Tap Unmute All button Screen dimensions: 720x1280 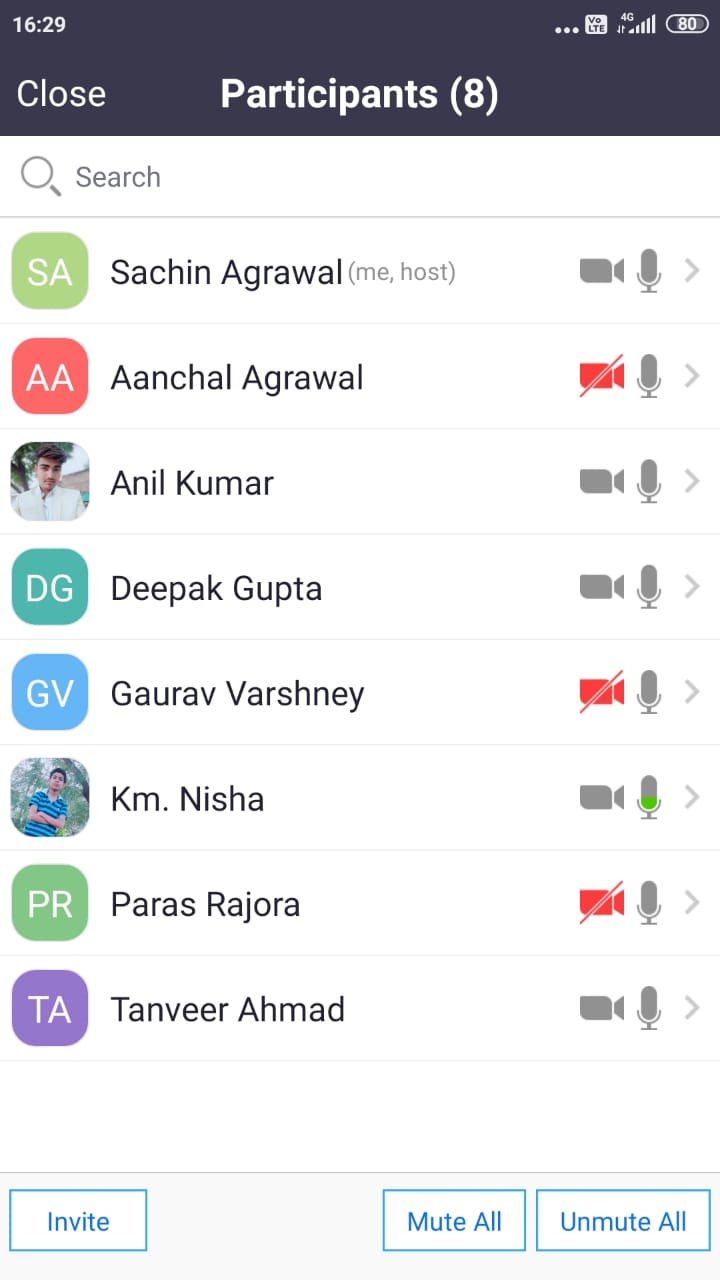(x=623, y=1220)
